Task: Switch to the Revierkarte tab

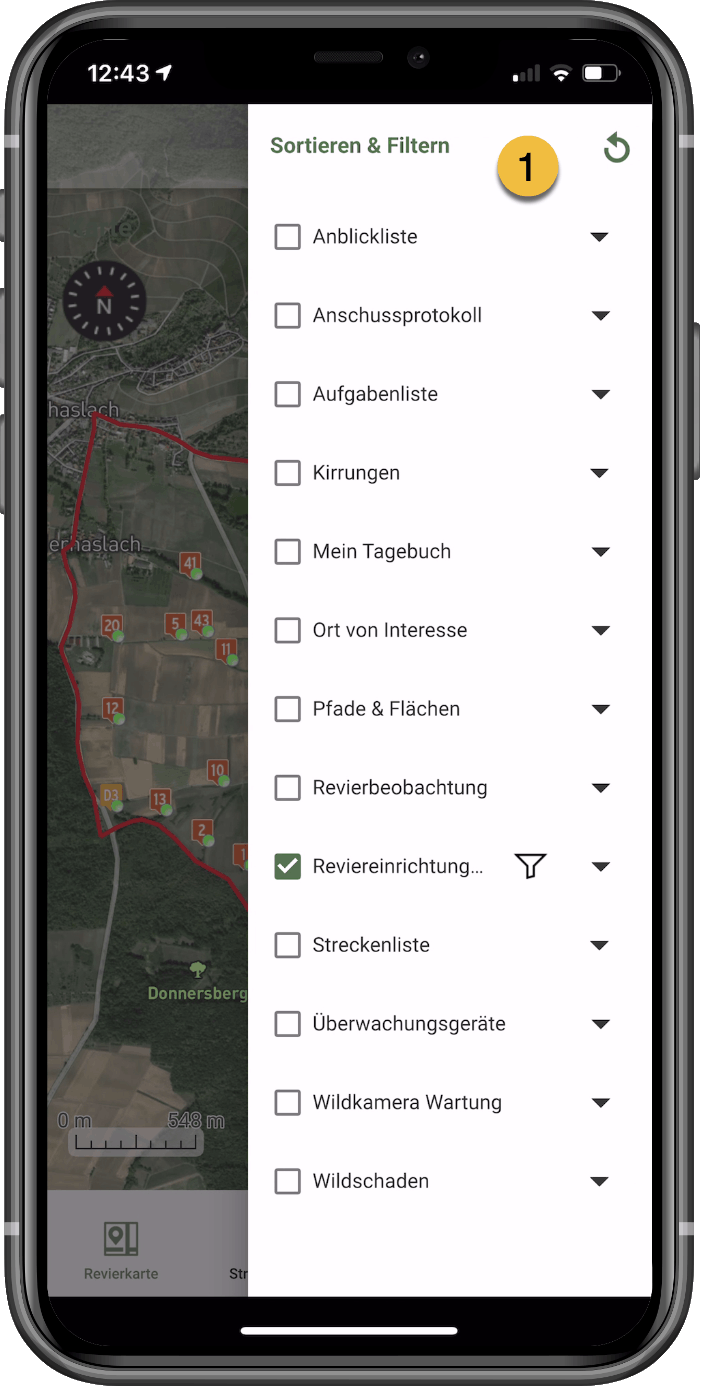Action: (x=121, y=1250)
